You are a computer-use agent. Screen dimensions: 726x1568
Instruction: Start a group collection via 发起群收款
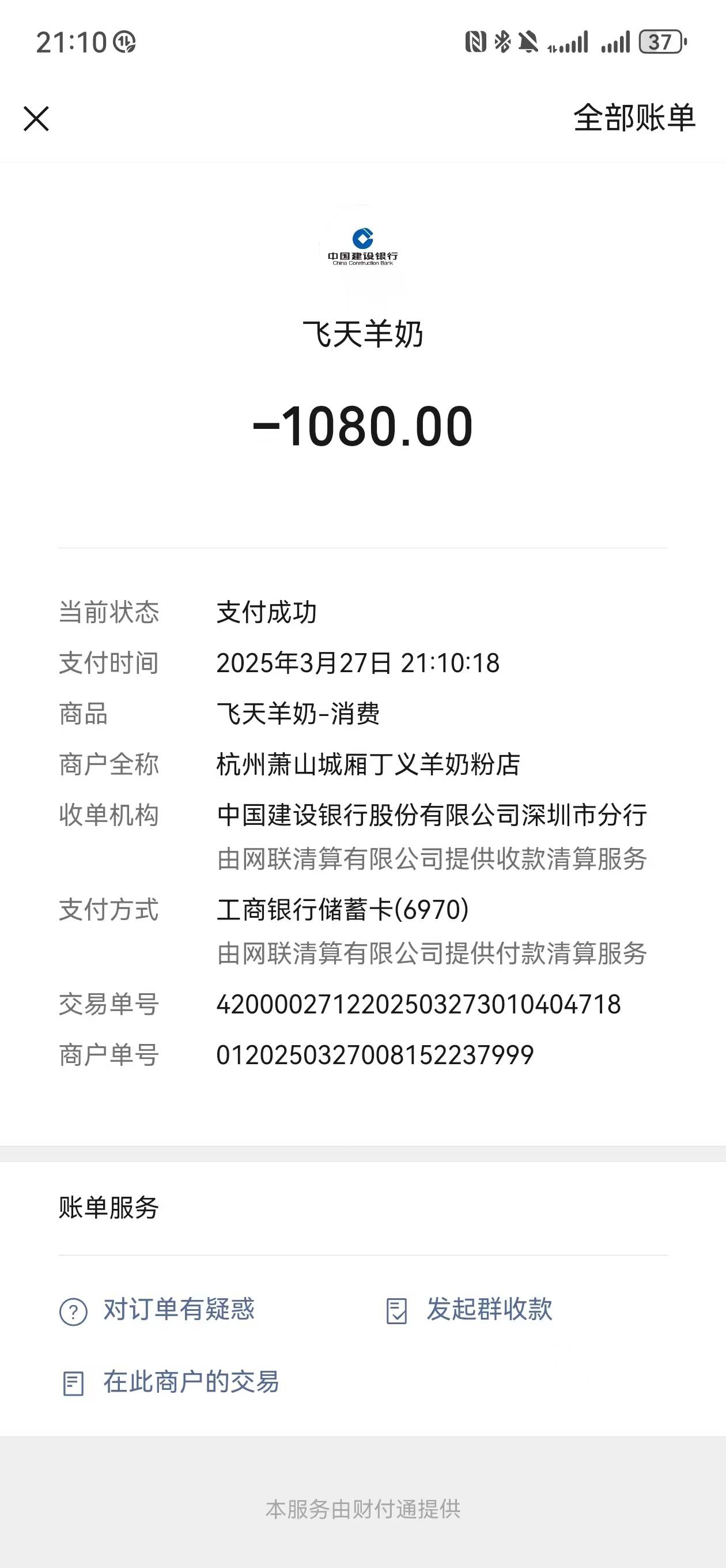469,1309
